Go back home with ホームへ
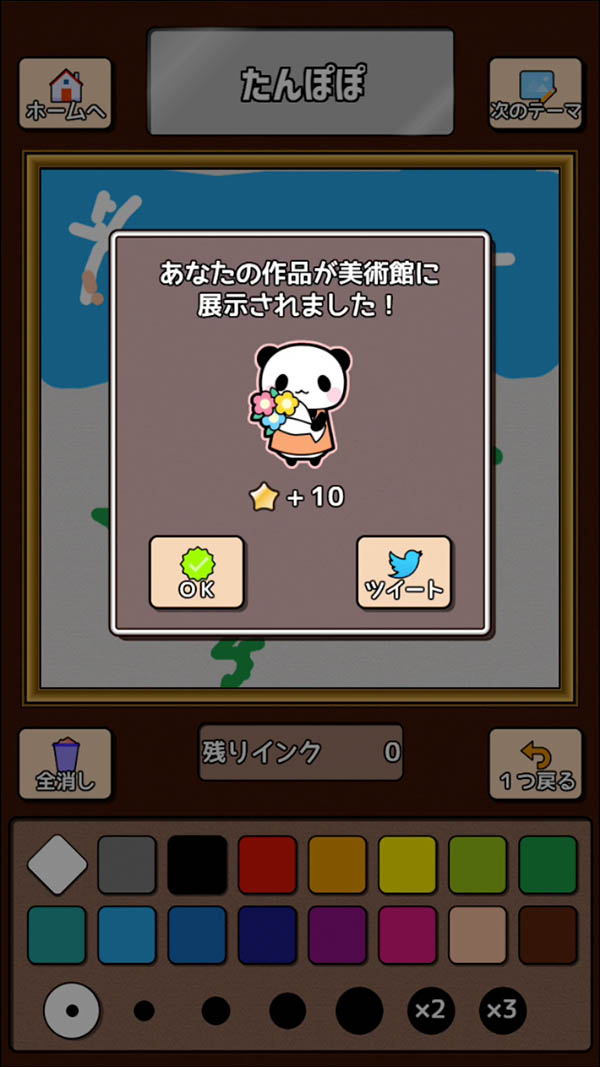The image size is (600, 1067). click(65, 94)
